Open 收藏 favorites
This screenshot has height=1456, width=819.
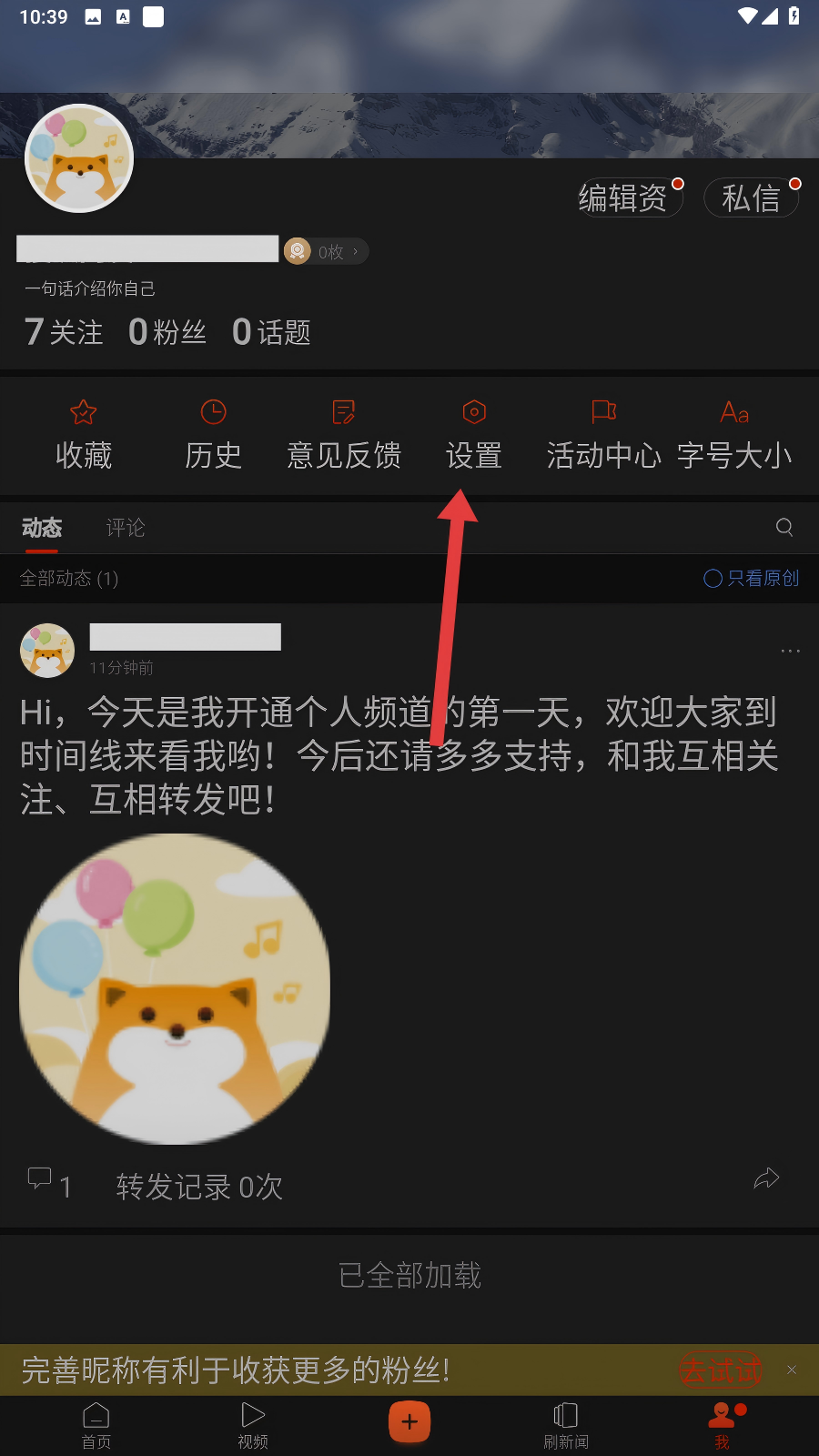pos(84,435)
